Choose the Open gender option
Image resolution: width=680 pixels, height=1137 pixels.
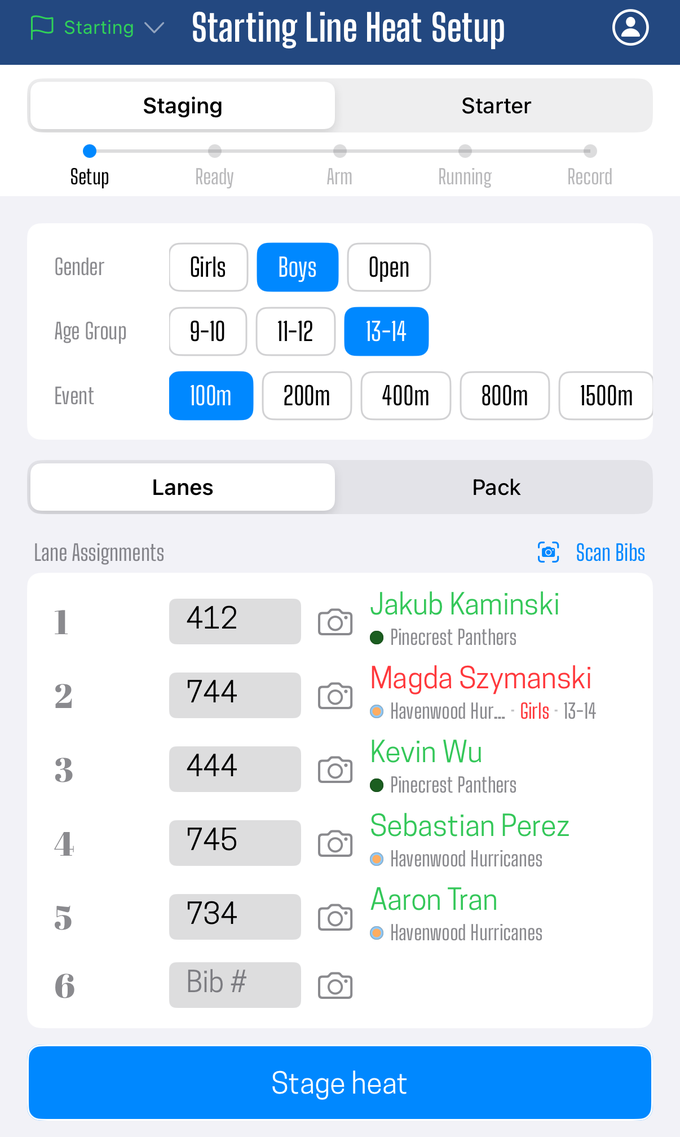(389, 268)
